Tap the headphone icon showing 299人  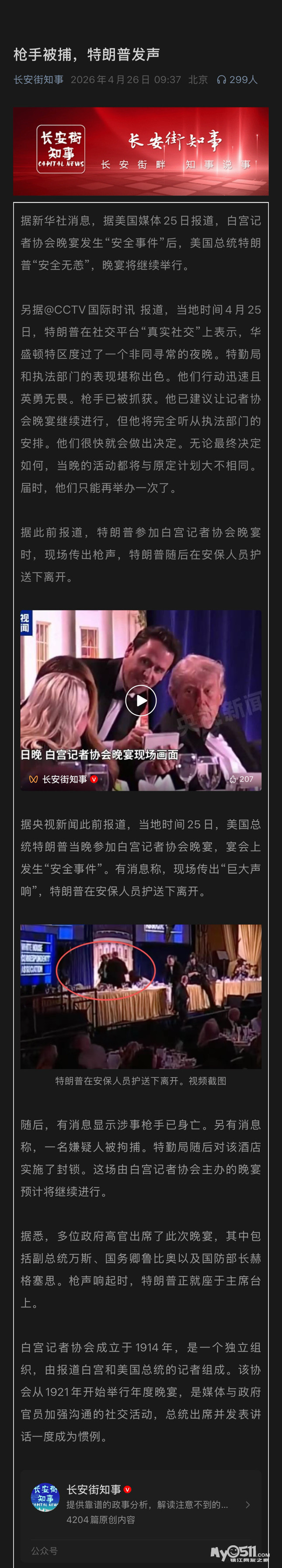click(222, 80)
